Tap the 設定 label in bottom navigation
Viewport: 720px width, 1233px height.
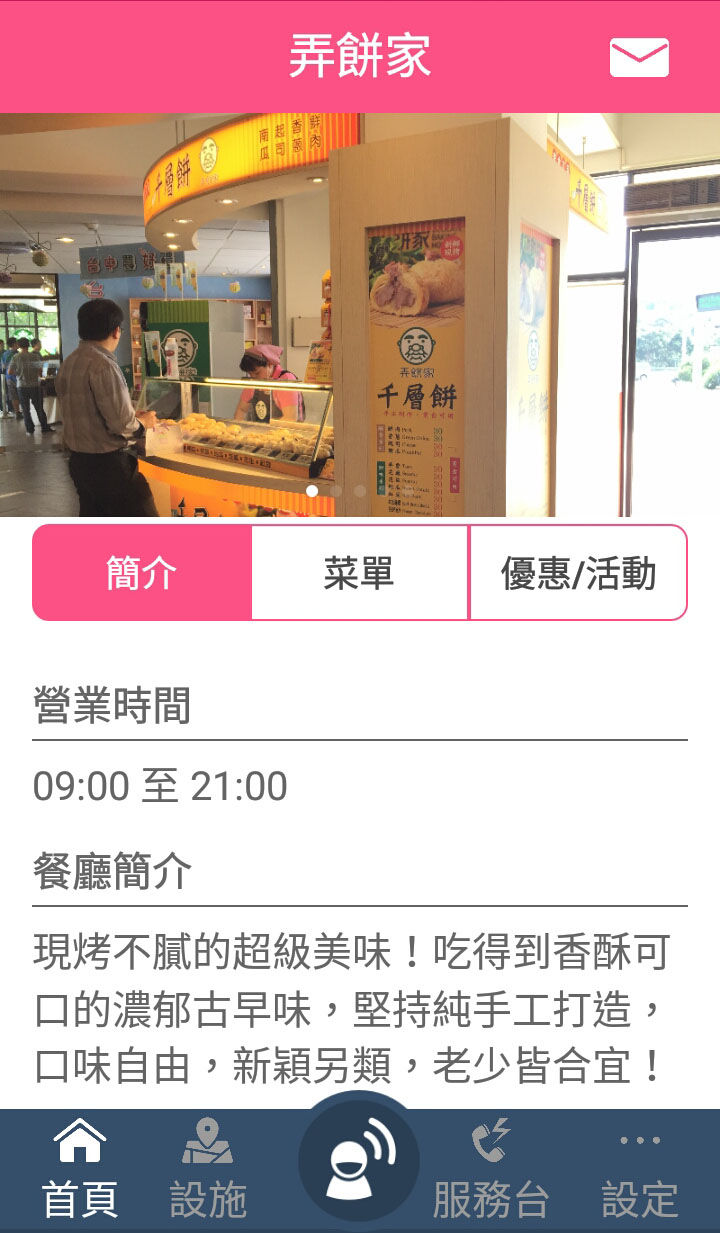pos(638,1198)
